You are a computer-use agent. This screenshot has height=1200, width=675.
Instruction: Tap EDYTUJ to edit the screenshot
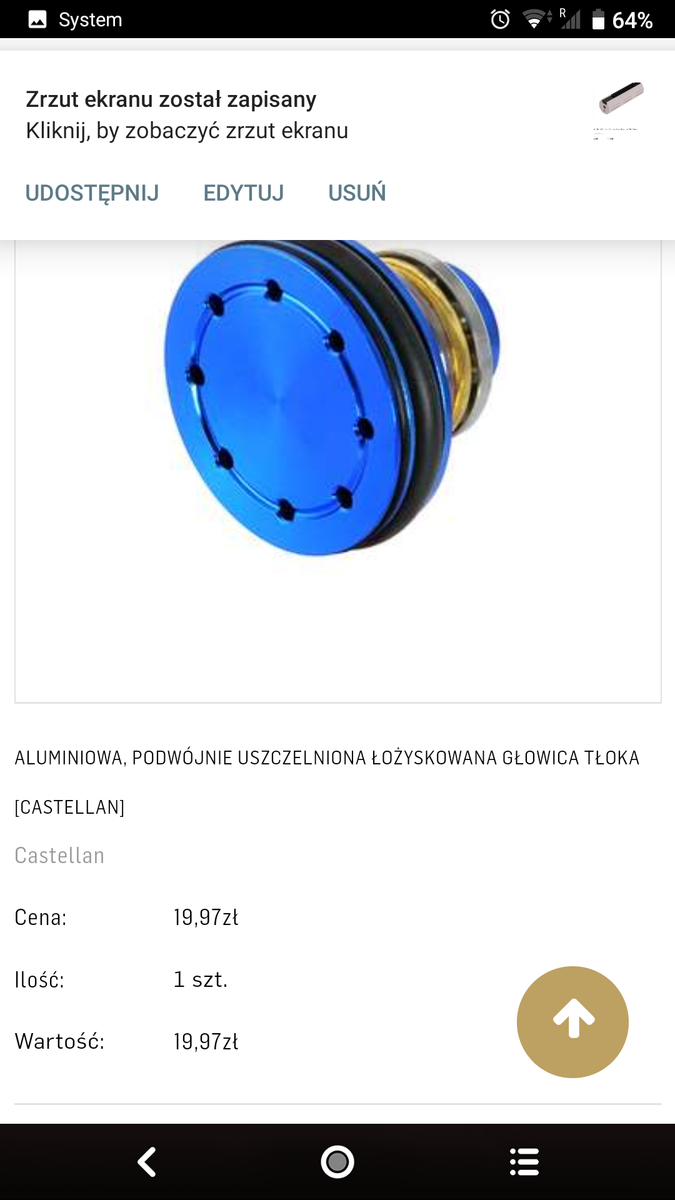243,193
